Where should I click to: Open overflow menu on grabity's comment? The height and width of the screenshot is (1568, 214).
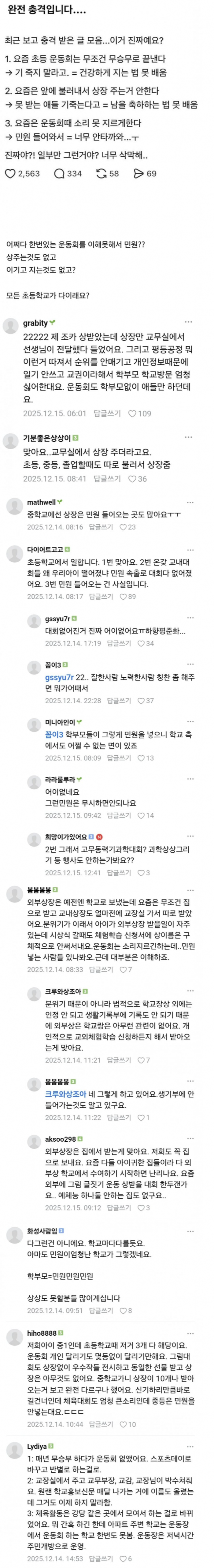point(188,322)
